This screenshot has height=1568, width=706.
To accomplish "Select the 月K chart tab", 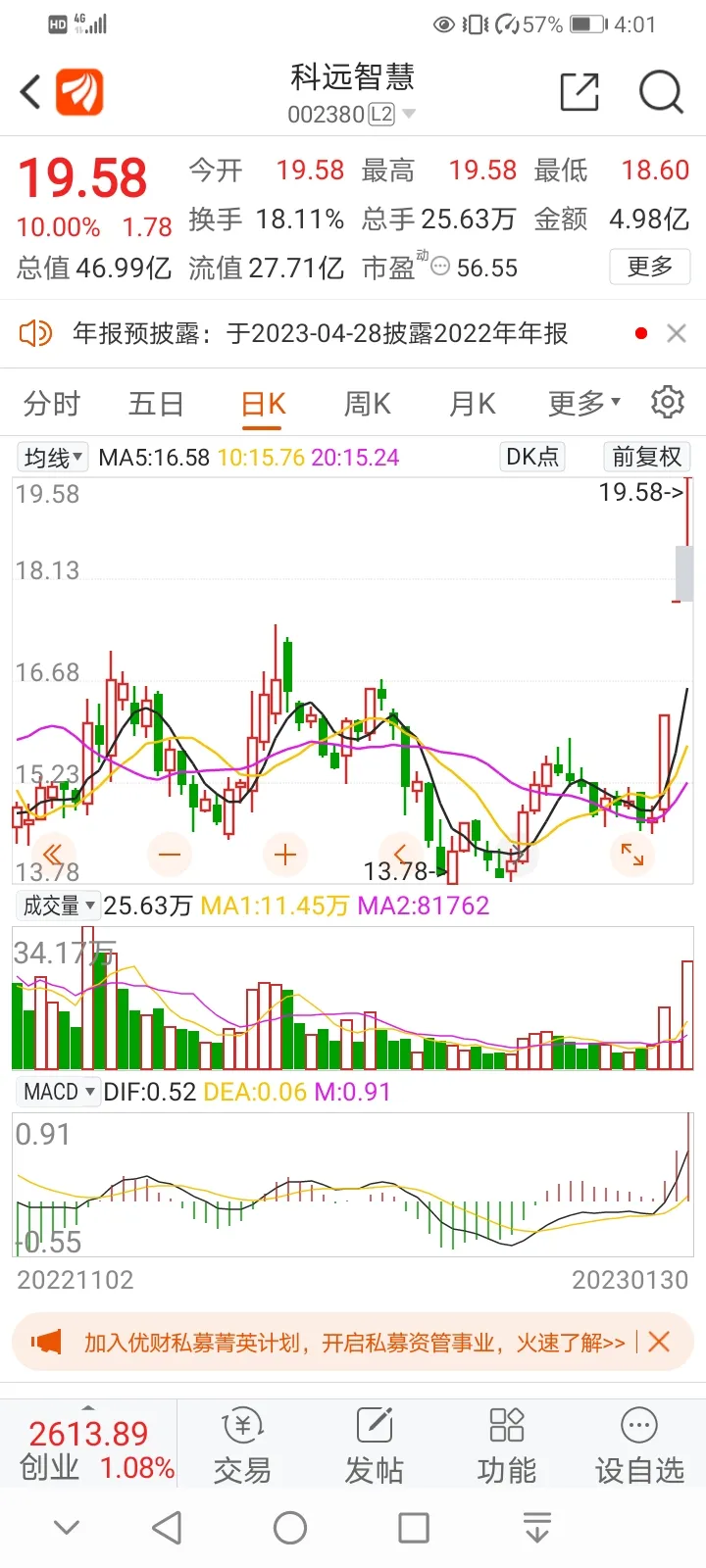I will click(472, 404).
